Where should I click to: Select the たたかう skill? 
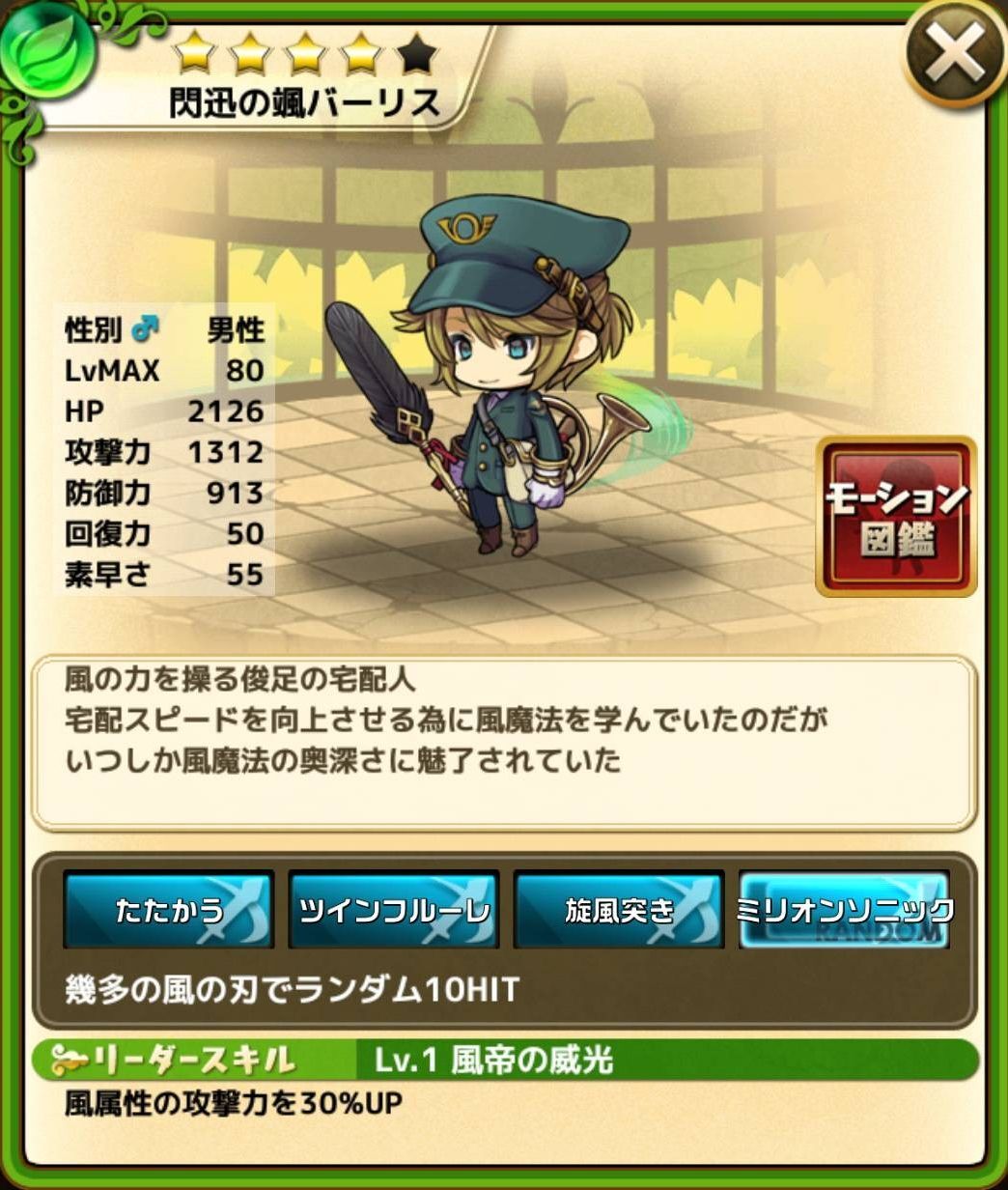[169, 909]
